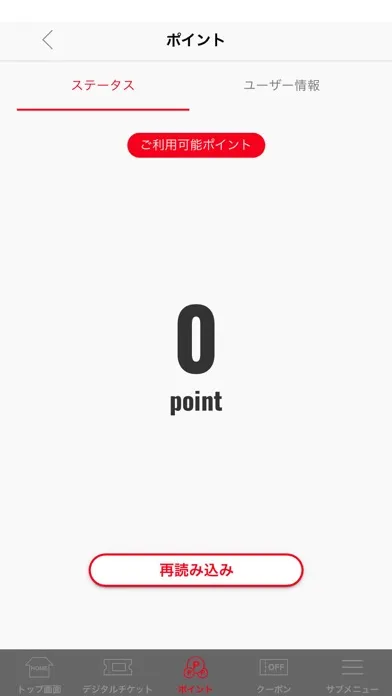392x696 pixels.
Task: Open the デジタルチケット tab
Action: [118, 674]
